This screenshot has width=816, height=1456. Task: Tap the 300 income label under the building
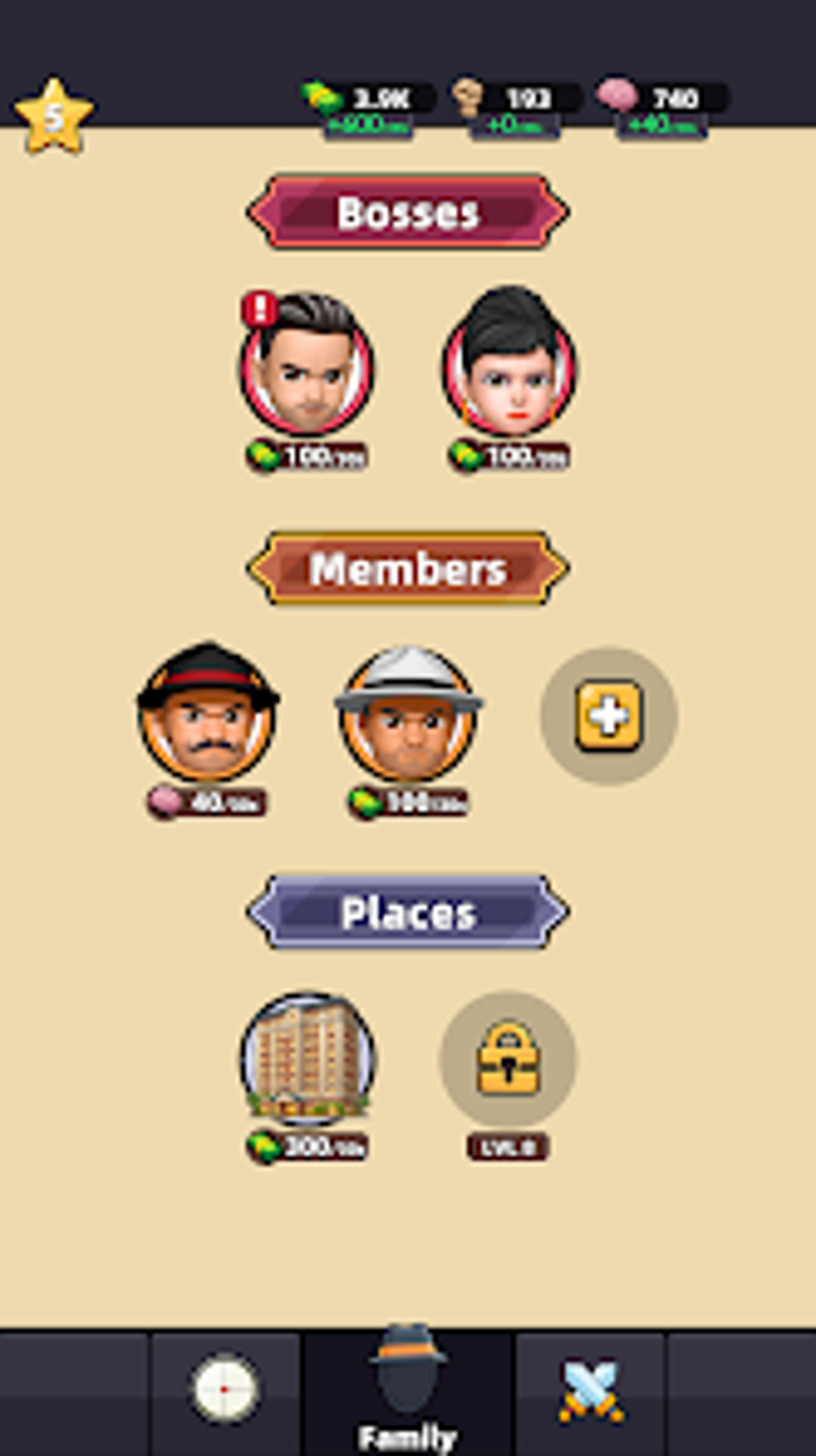click(307, 1145)
